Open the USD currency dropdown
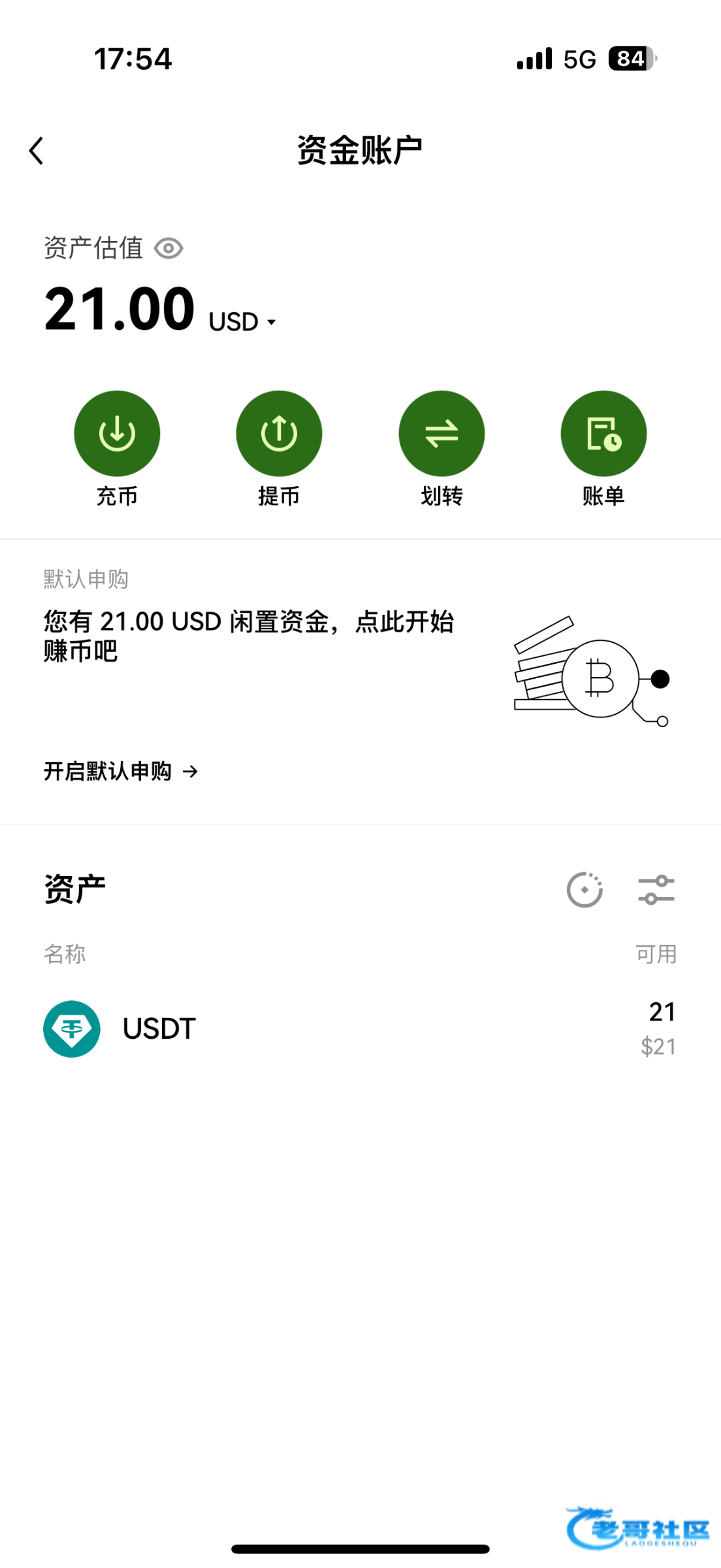The image size is (721, 1568). tap(243, 321)
